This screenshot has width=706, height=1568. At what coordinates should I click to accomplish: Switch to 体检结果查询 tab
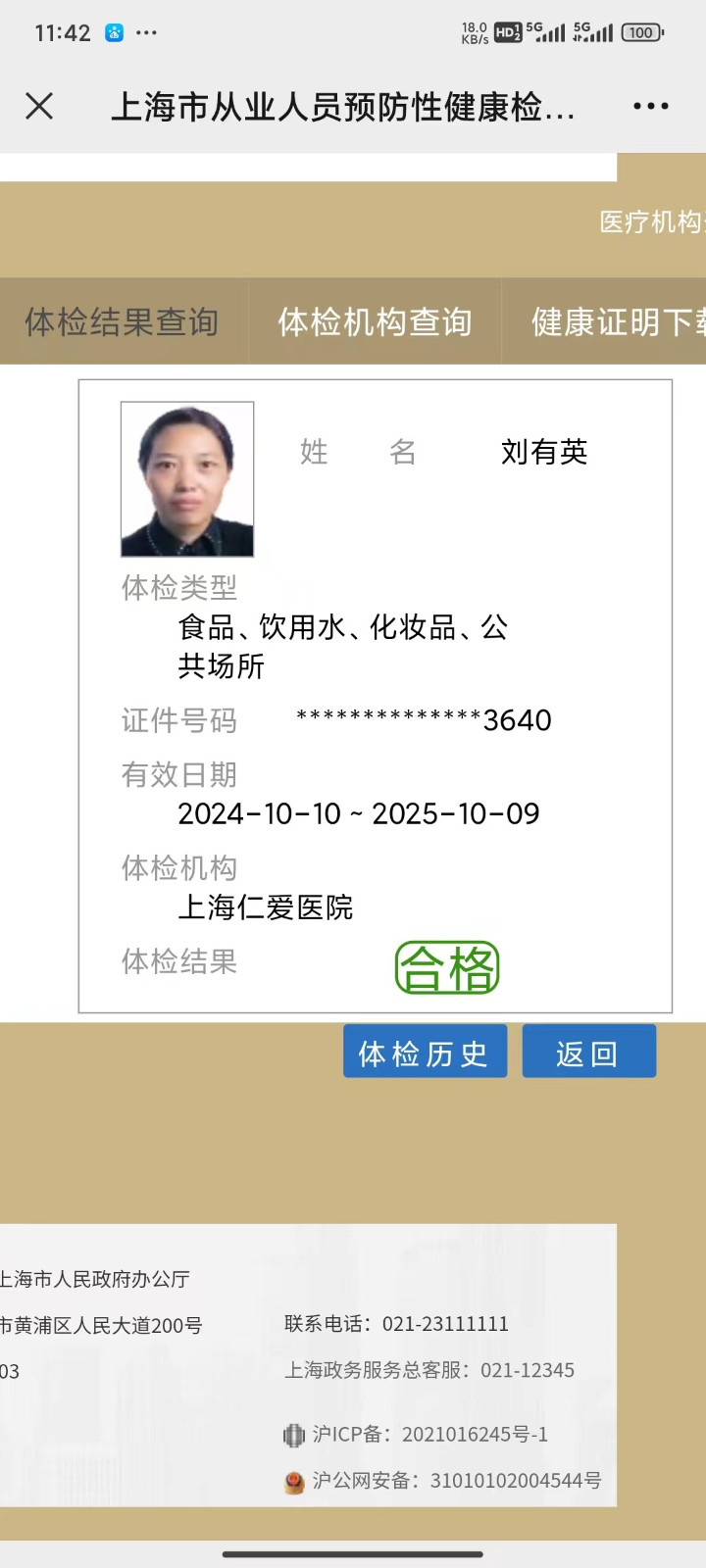click(123, 321)
